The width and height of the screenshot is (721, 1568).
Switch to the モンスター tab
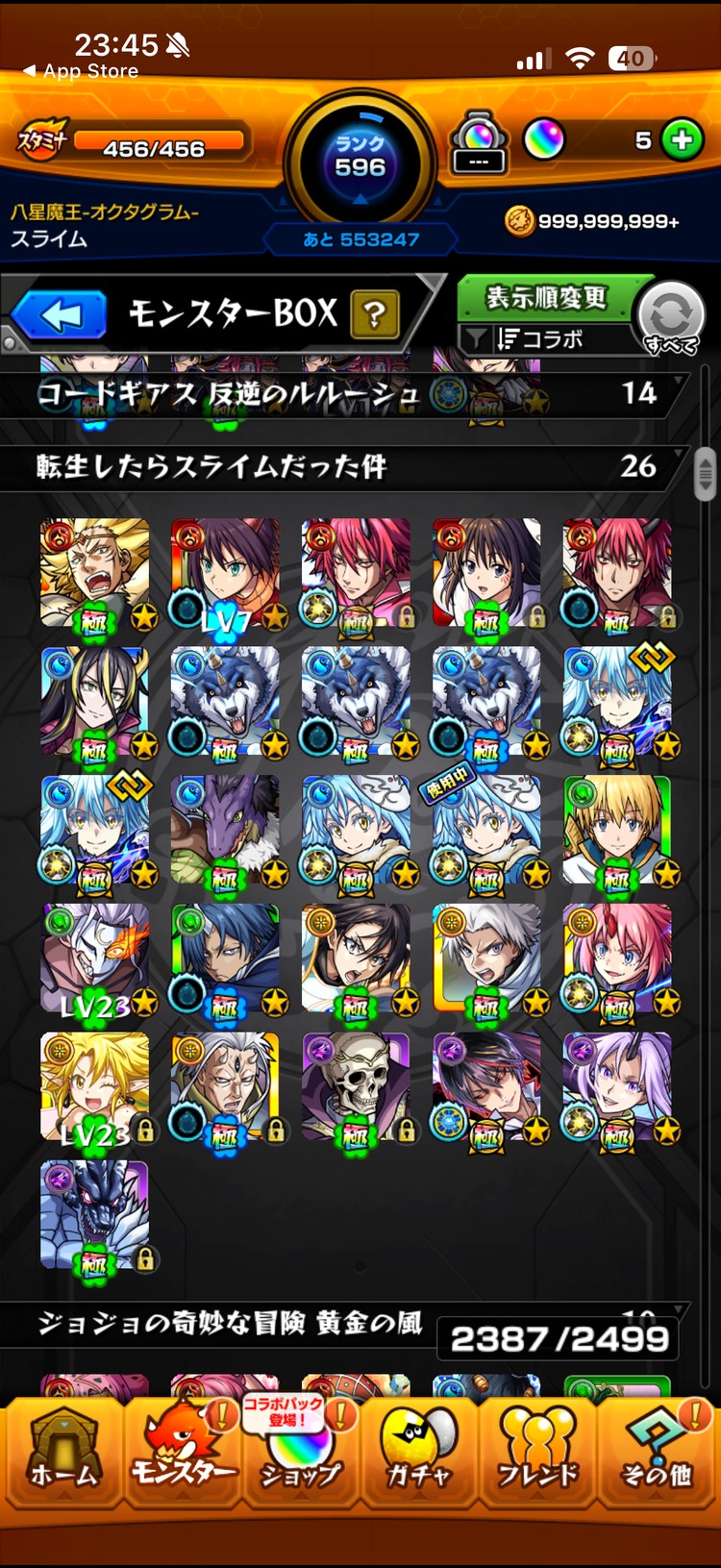[x=182, y=1452]
